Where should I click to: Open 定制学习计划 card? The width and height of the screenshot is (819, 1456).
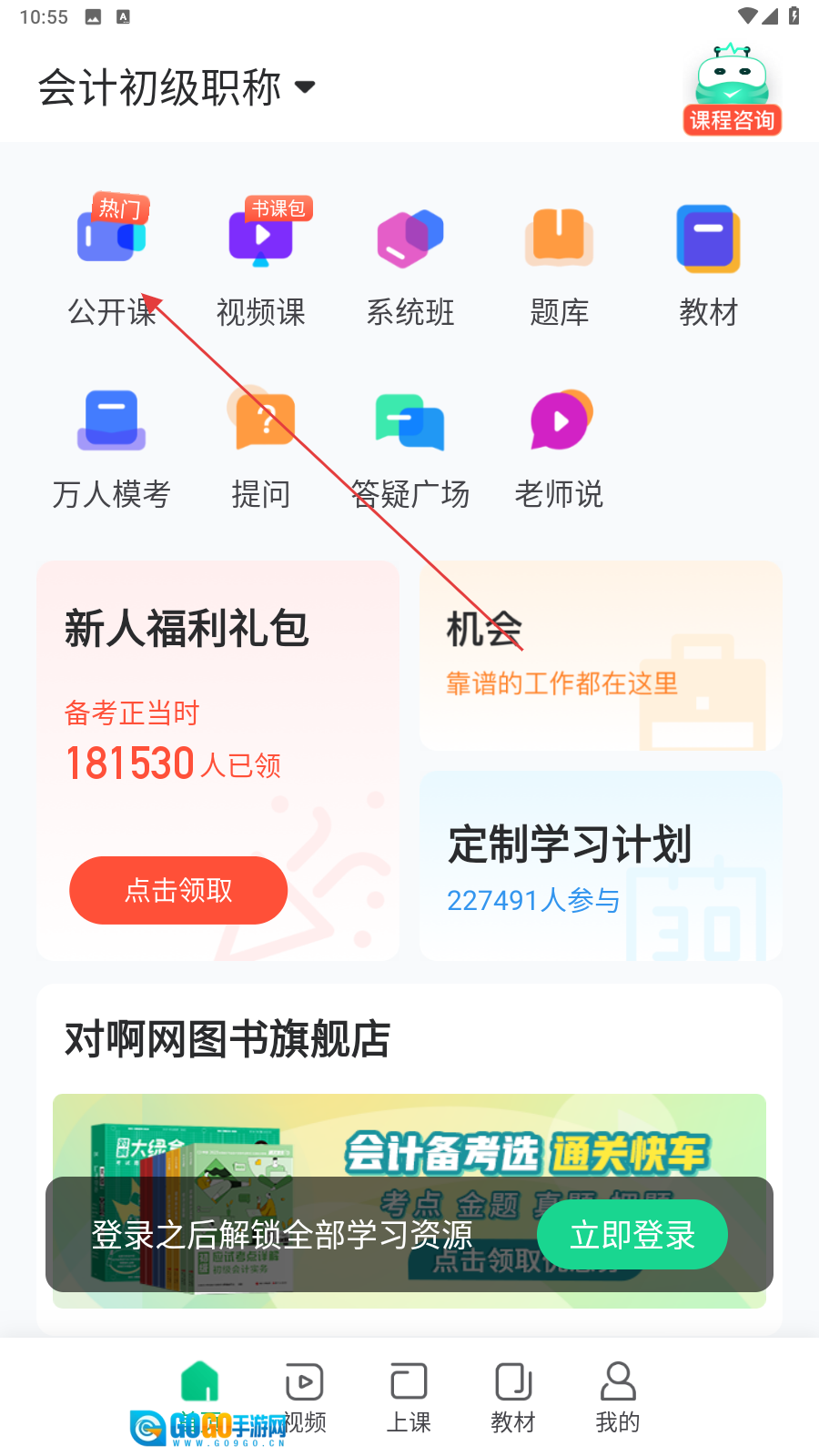601,865
